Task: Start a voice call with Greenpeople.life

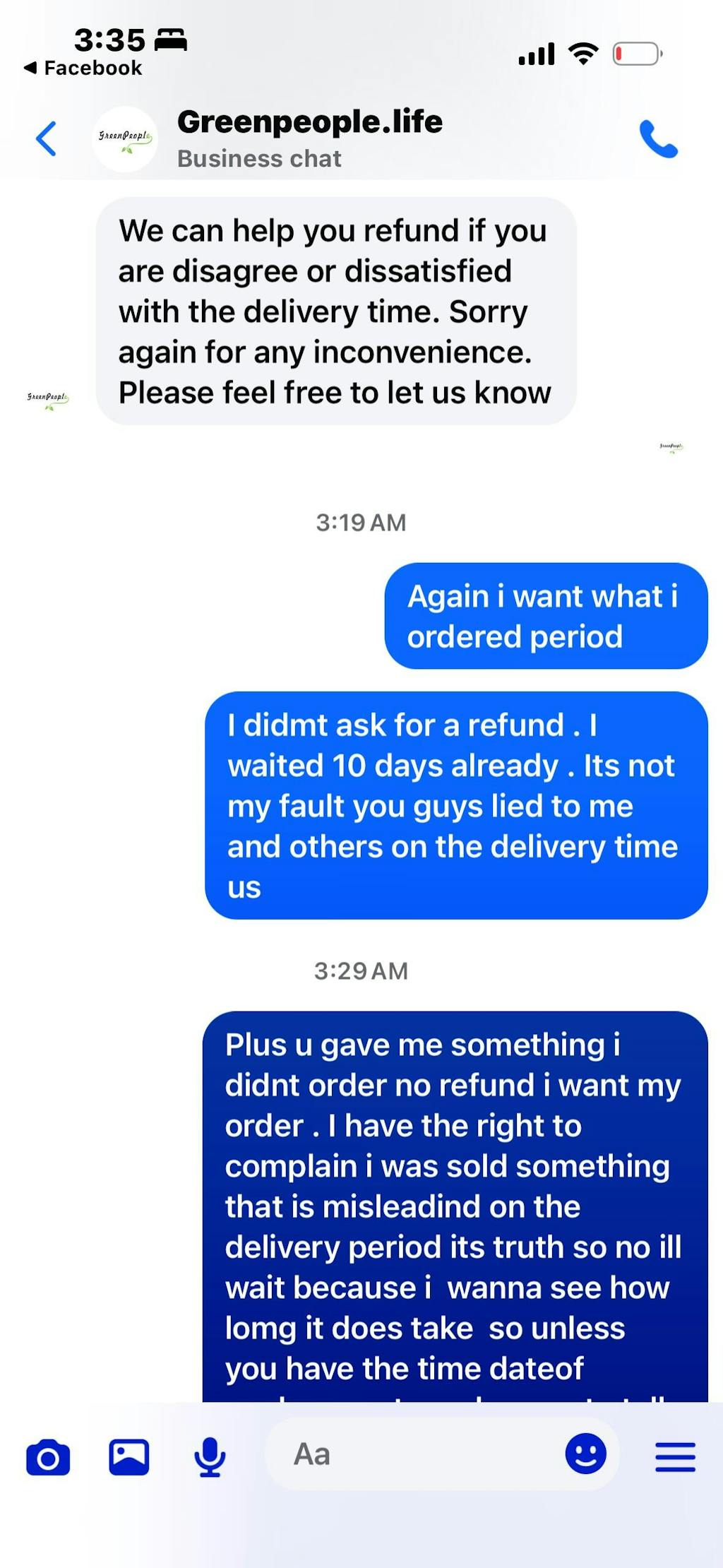Action: point(658,139)
